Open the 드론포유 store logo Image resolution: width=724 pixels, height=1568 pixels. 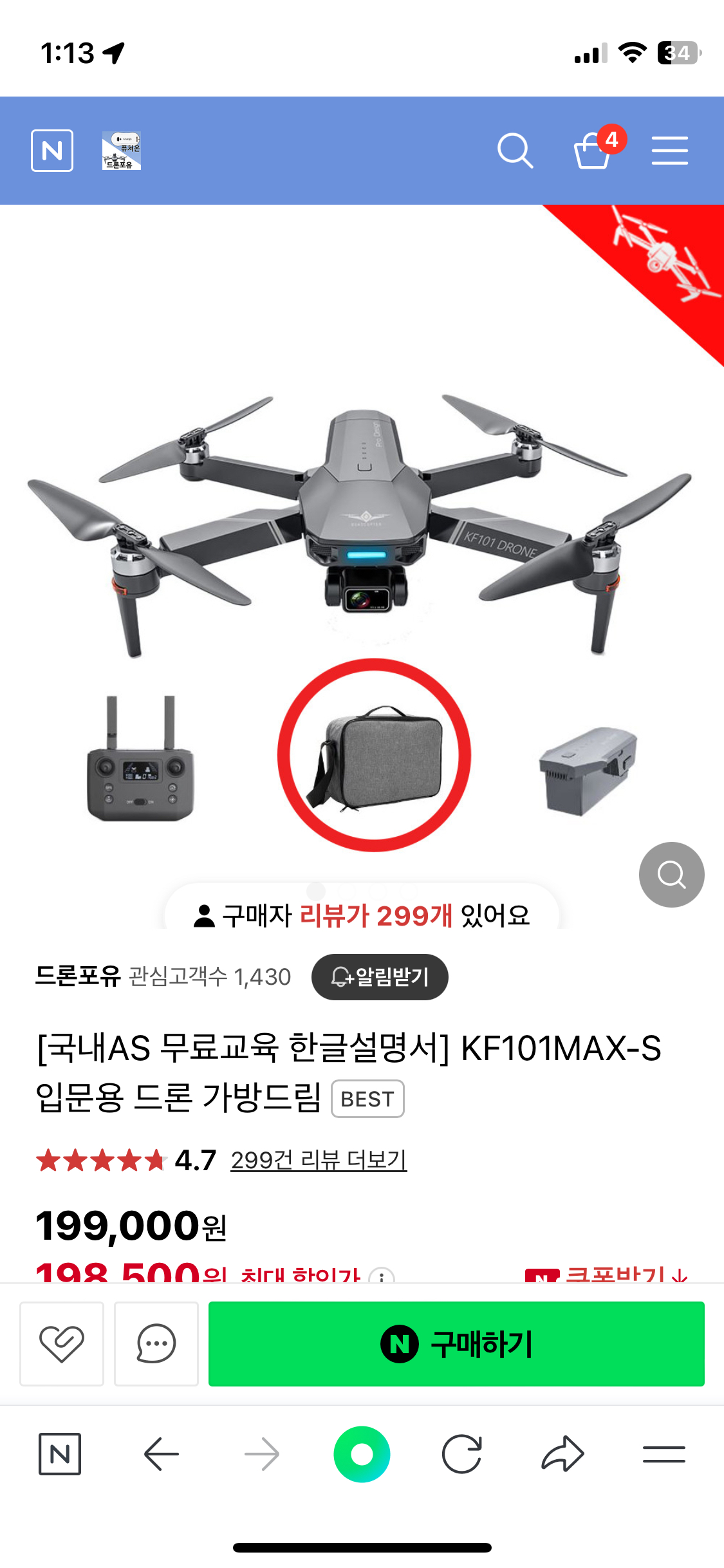tap(121, 151)
